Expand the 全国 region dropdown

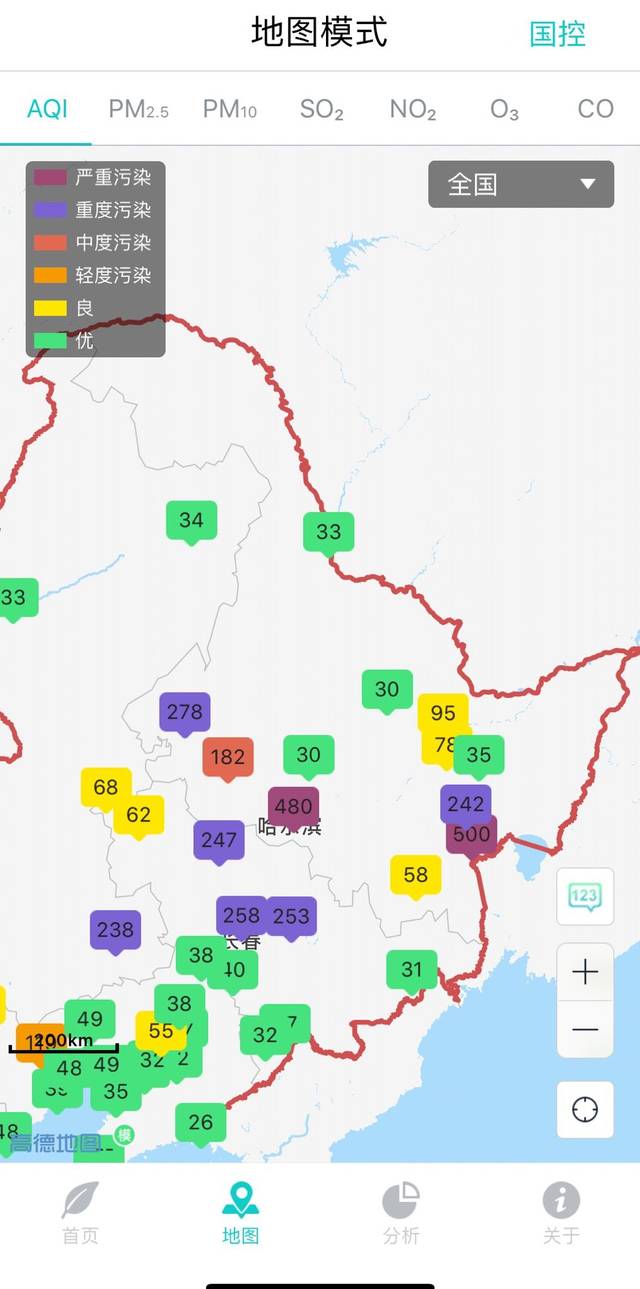click(521, 184)
